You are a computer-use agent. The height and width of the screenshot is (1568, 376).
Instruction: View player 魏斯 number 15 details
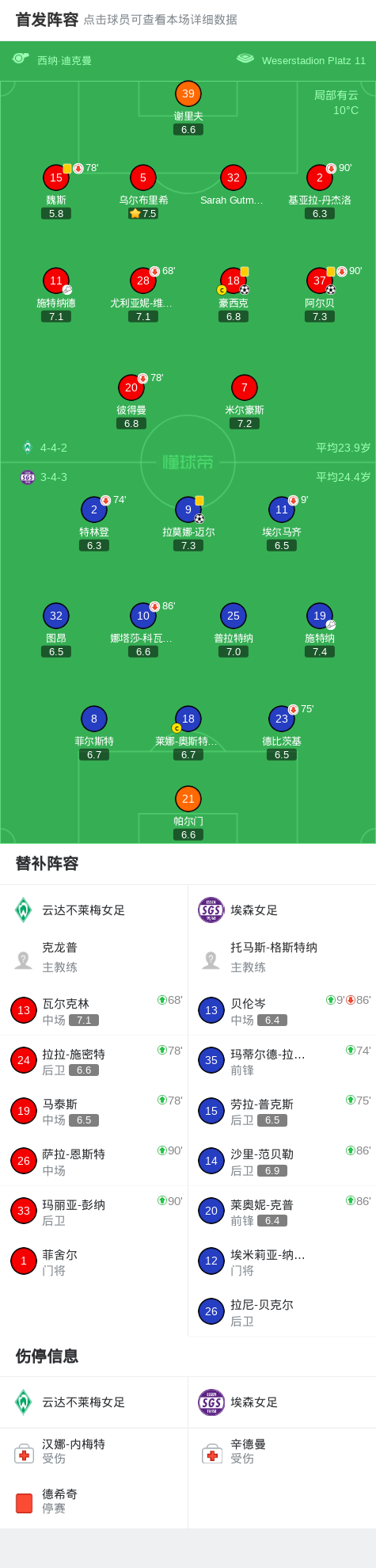pos(56,192)
